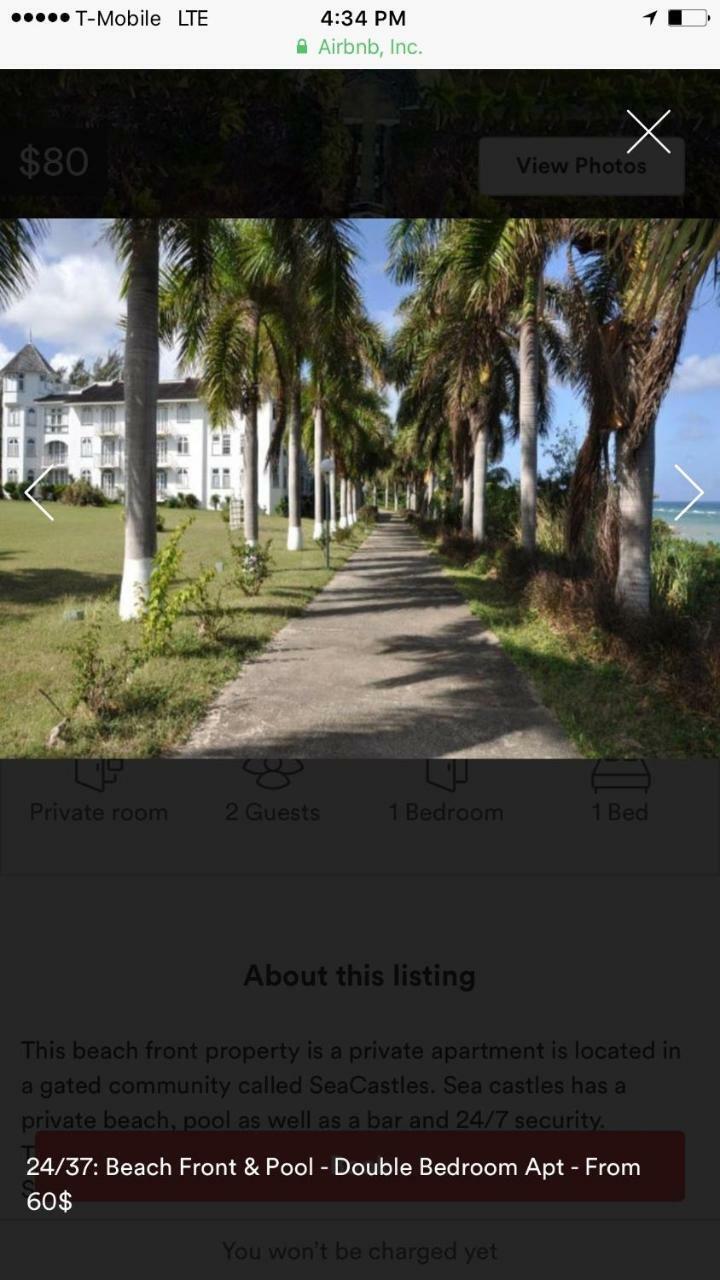Show the previous listing photo
Screen dimensions: 720x1280
(x=39, y=492)
